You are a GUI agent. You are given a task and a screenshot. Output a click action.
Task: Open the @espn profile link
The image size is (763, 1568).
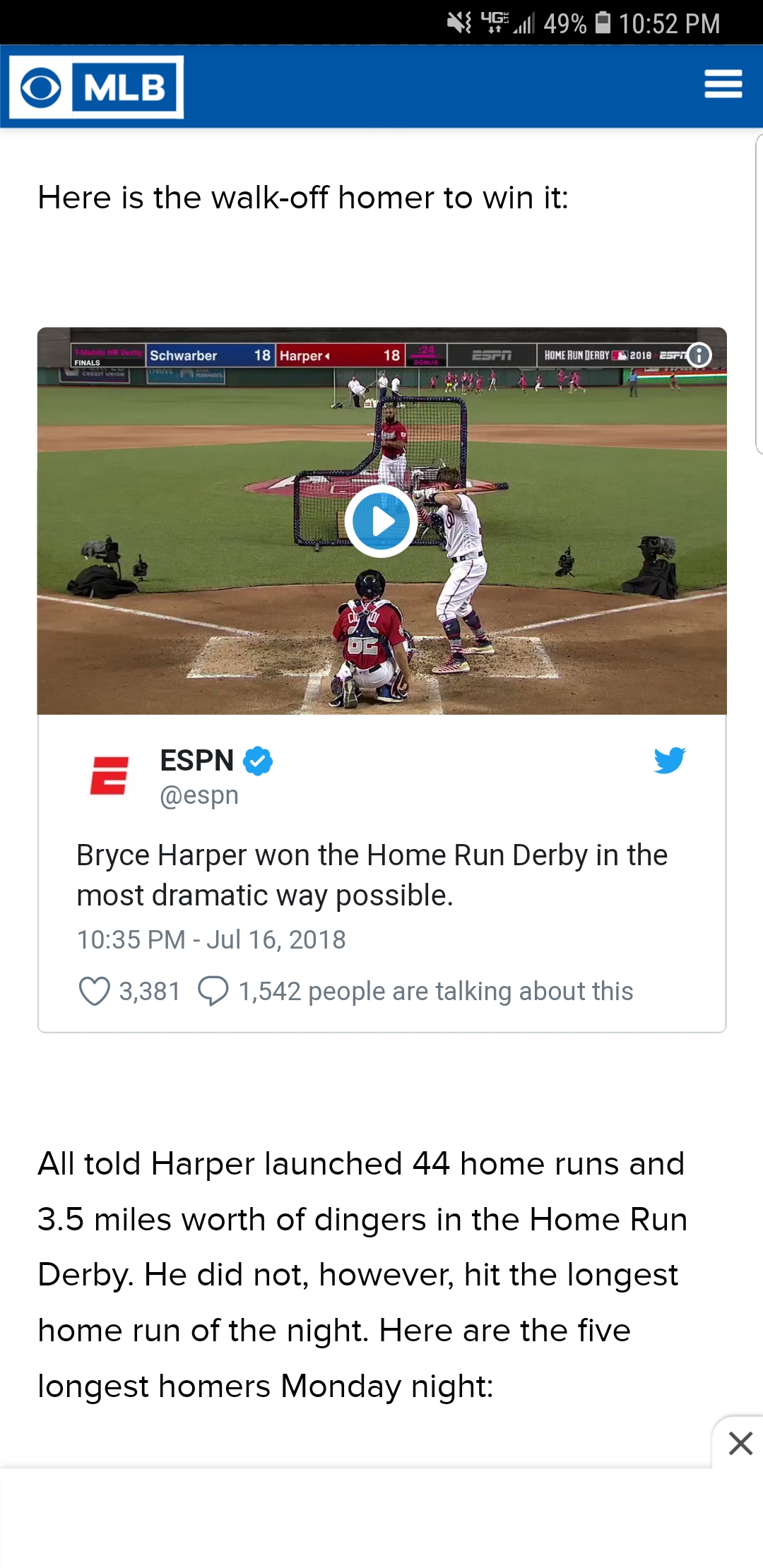(x=199, y=795)
